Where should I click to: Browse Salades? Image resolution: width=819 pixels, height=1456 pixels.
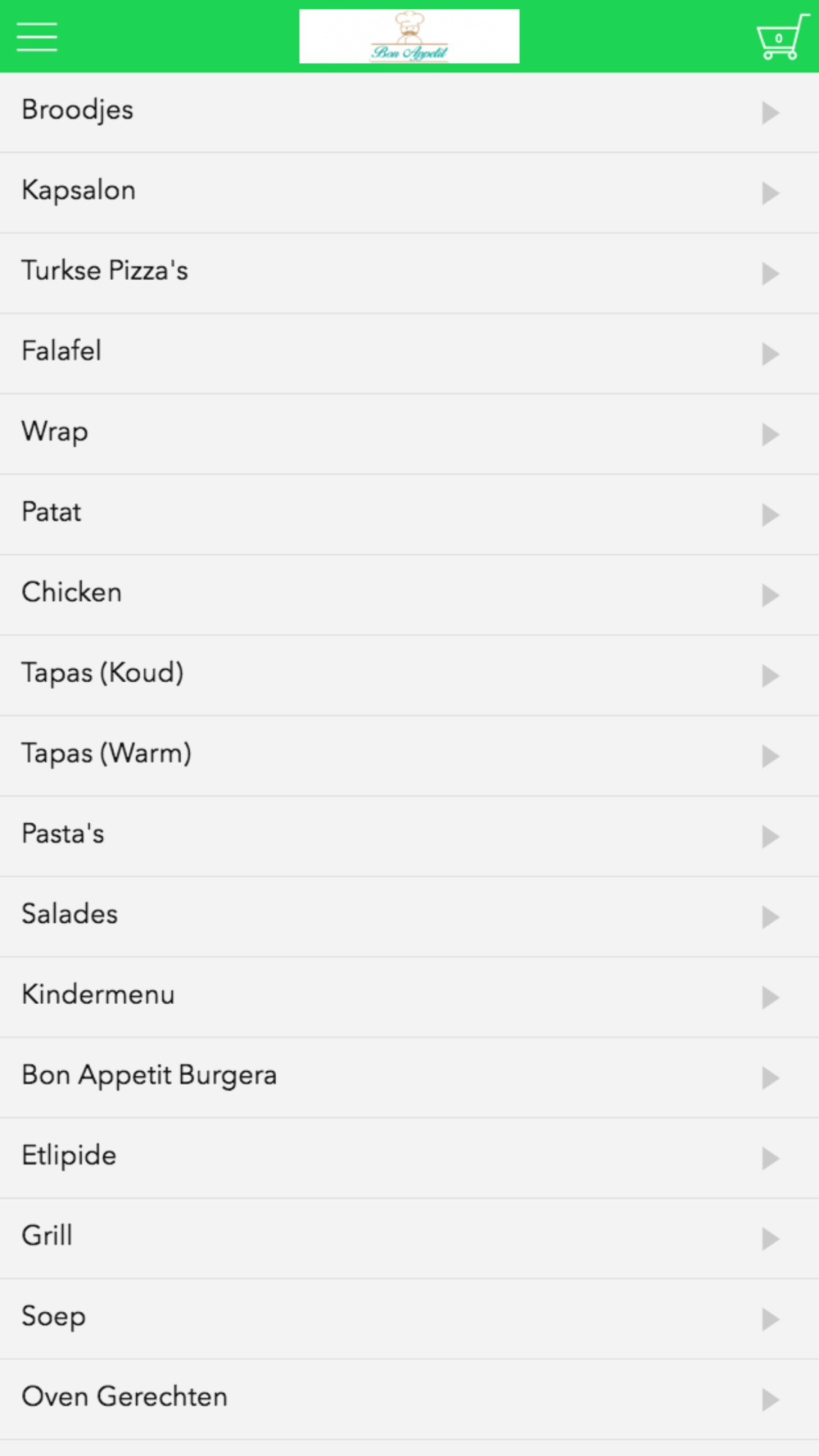coord(409,916)
